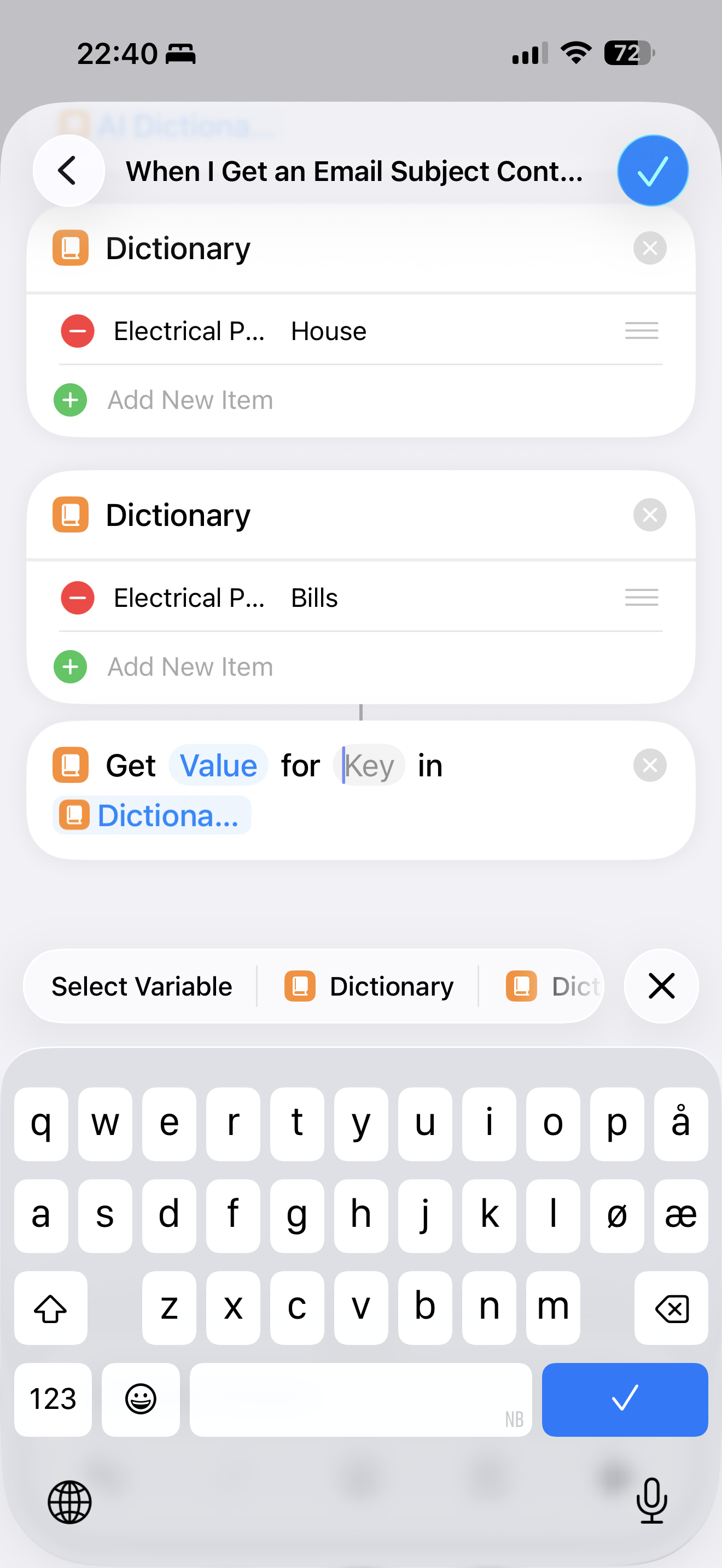Open the Dictiona... variable token
The image size is (722, 1568).
pos(152,815)
